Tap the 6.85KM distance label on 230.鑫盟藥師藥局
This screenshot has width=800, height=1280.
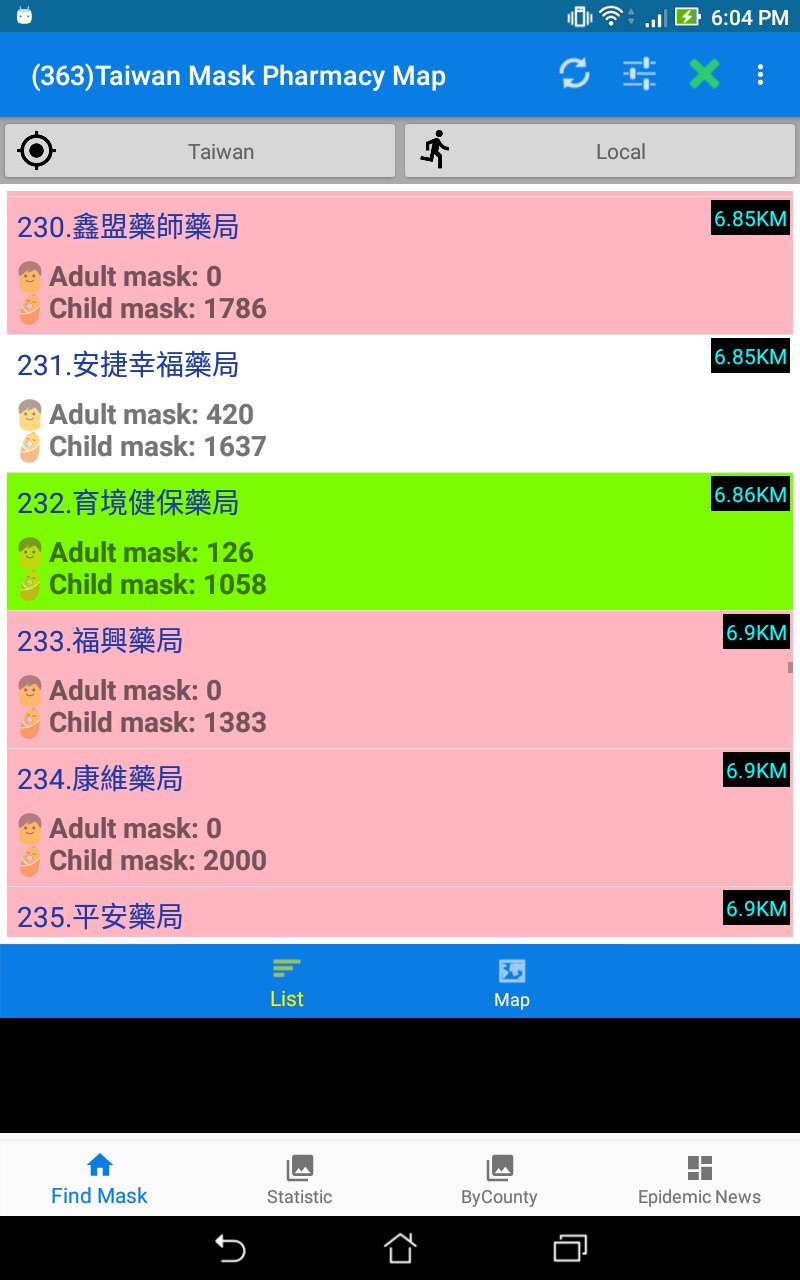[750, 217]
